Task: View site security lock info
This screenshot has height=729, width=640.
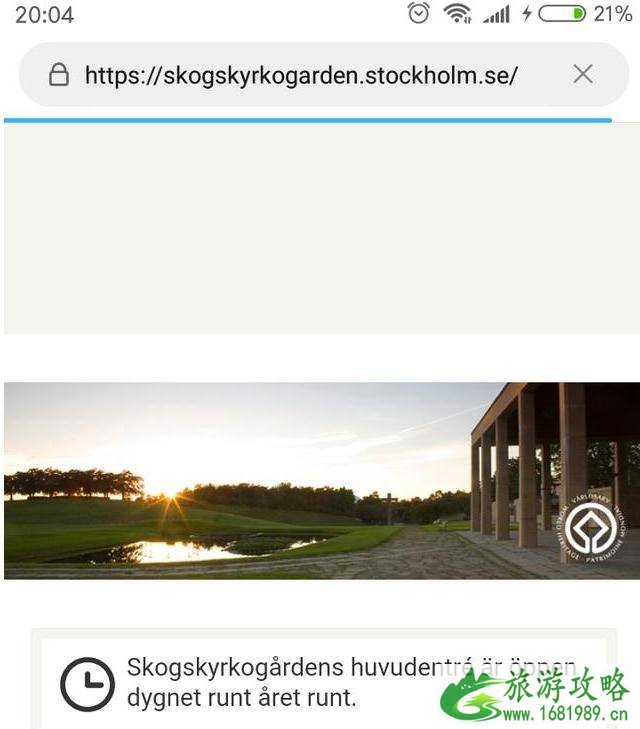Action: [x=59, y=75]
